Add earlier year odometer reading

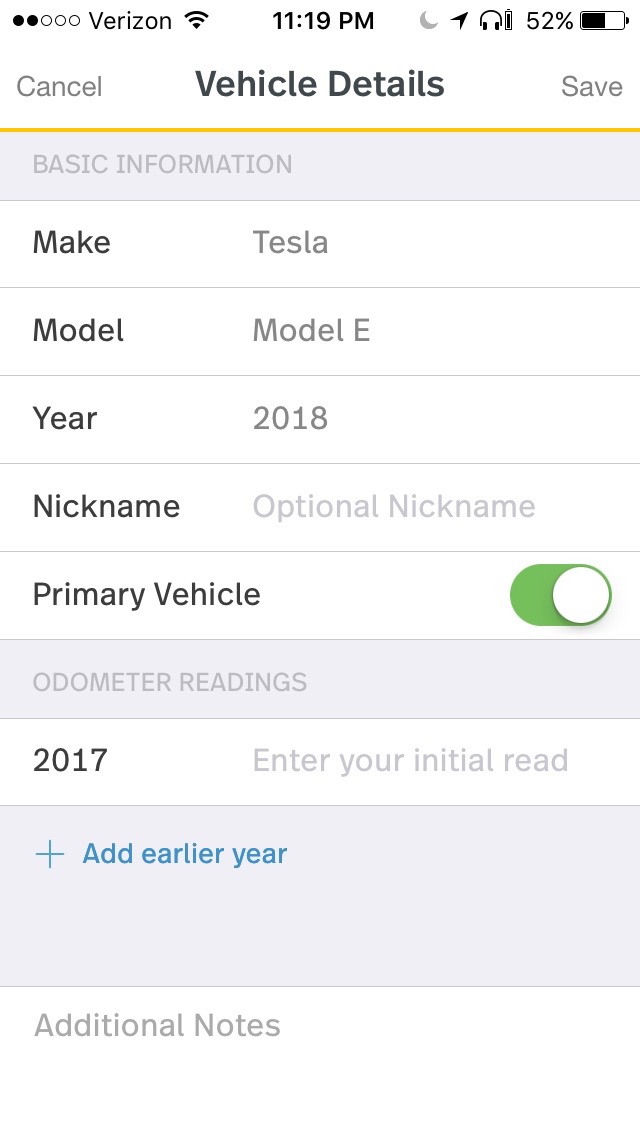coord(161,853)
